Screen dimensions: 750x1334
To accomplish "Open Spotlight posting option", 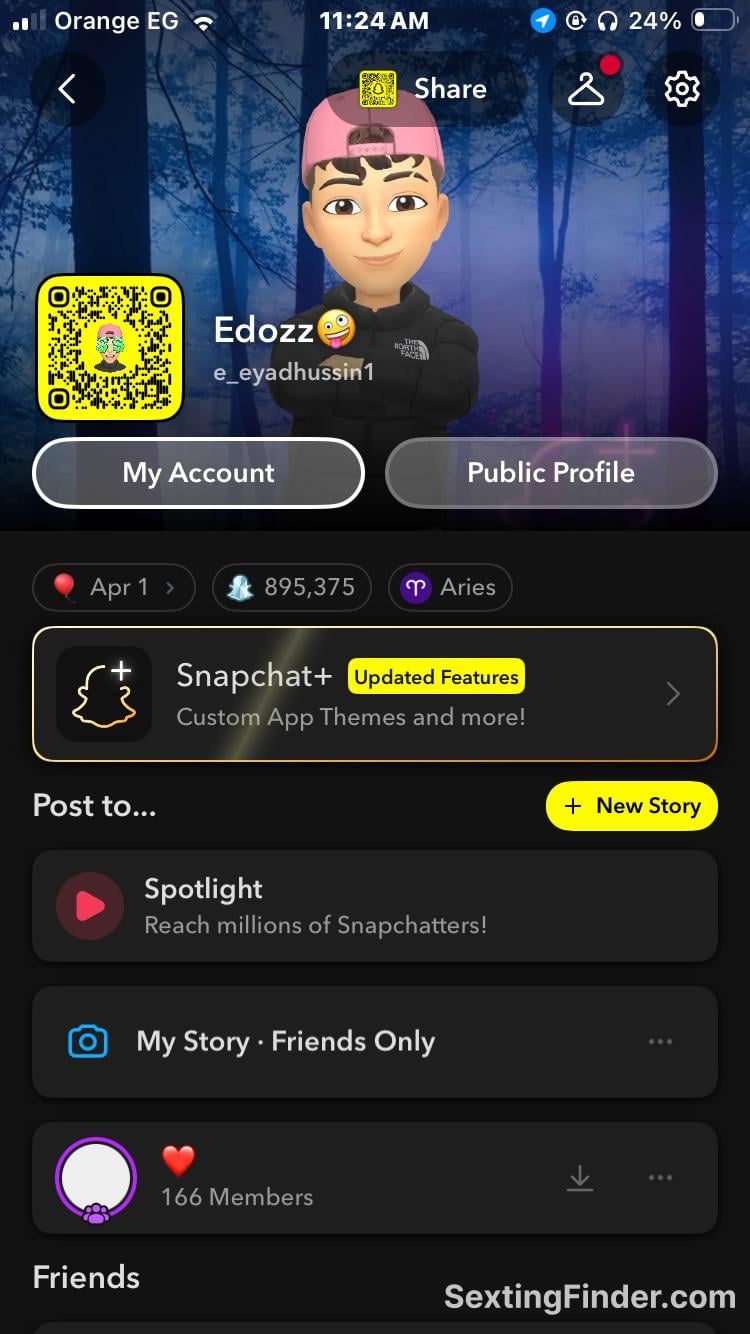I will (x=375, y=906).
